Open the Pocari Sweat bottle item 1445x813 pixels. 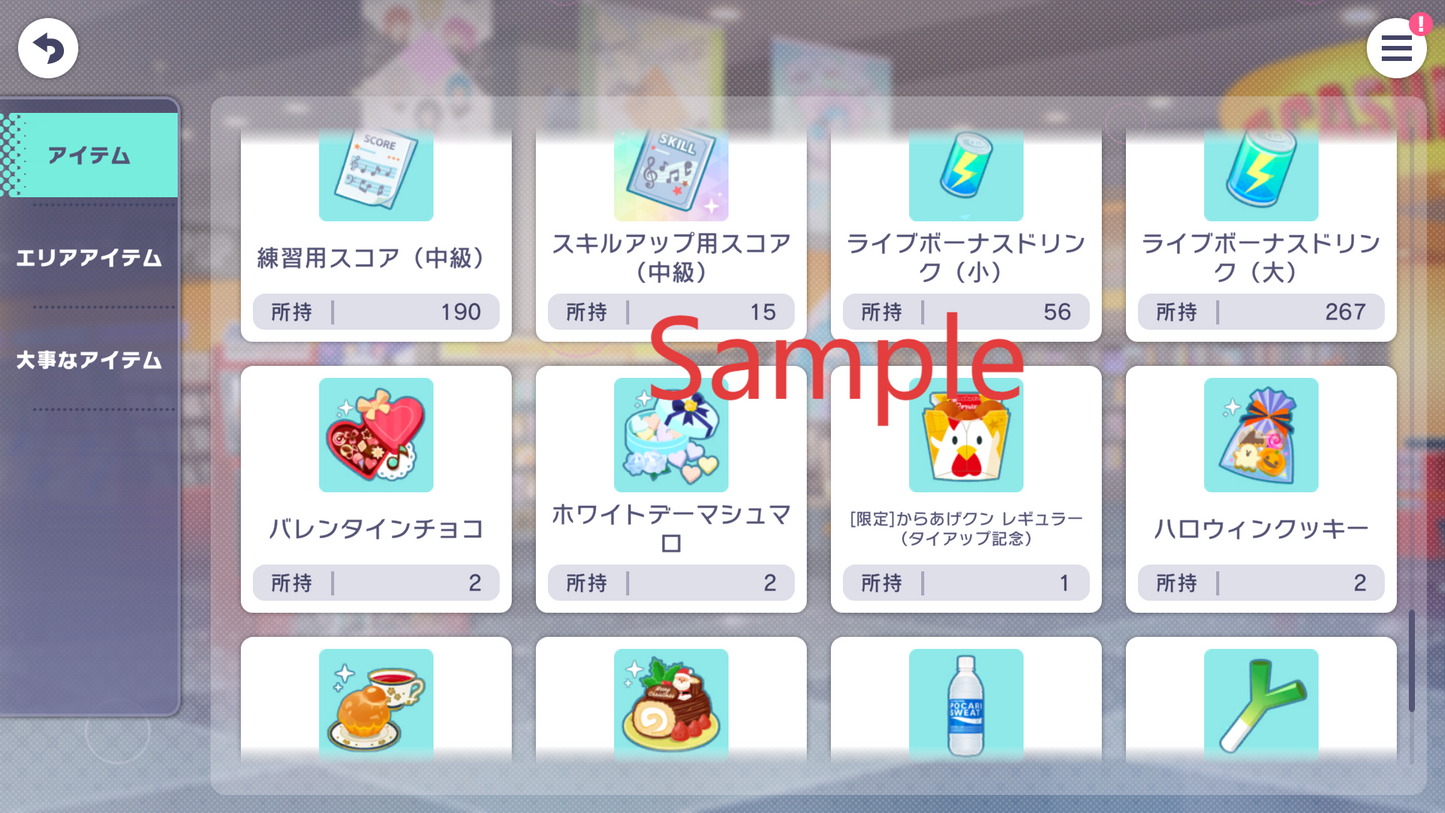966,702
